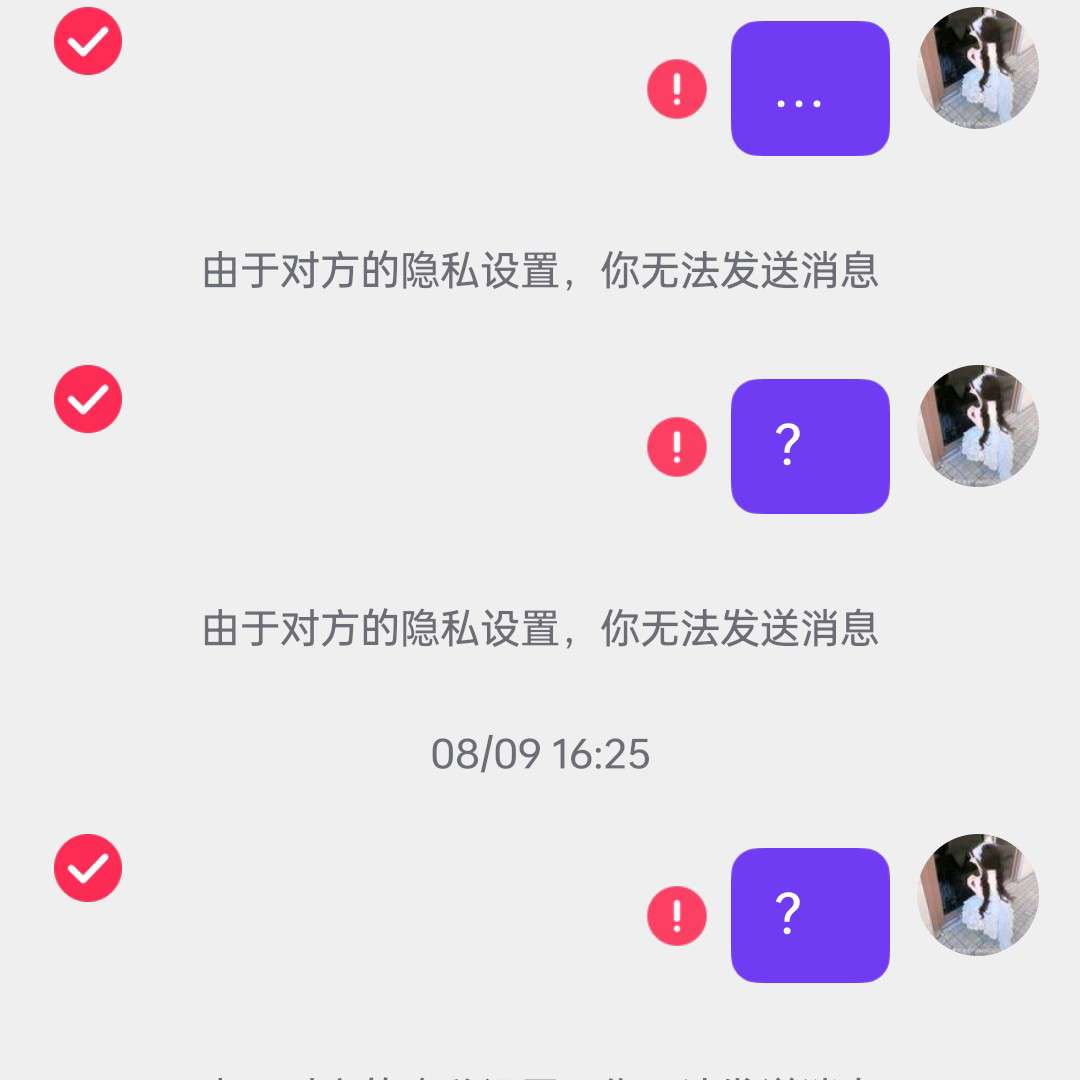Tap the '...' message bubble
Image resolution: width=1080 pixels, height=1080 pixels.
810,89
